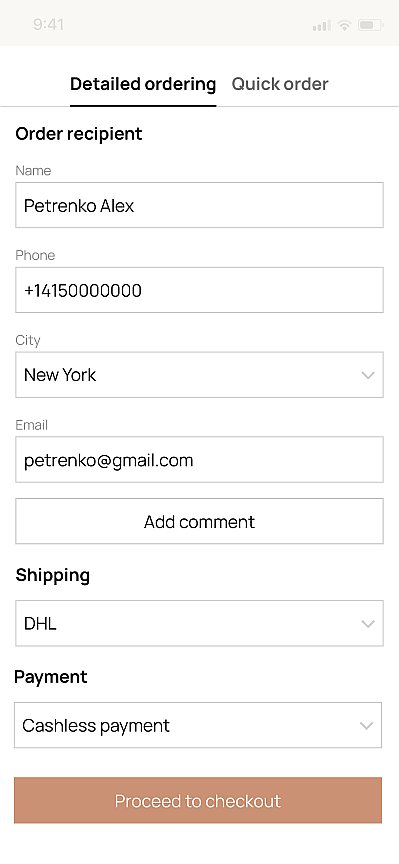Tap Add comment button
The image size is (399, 864).
(x=199, y=521)
